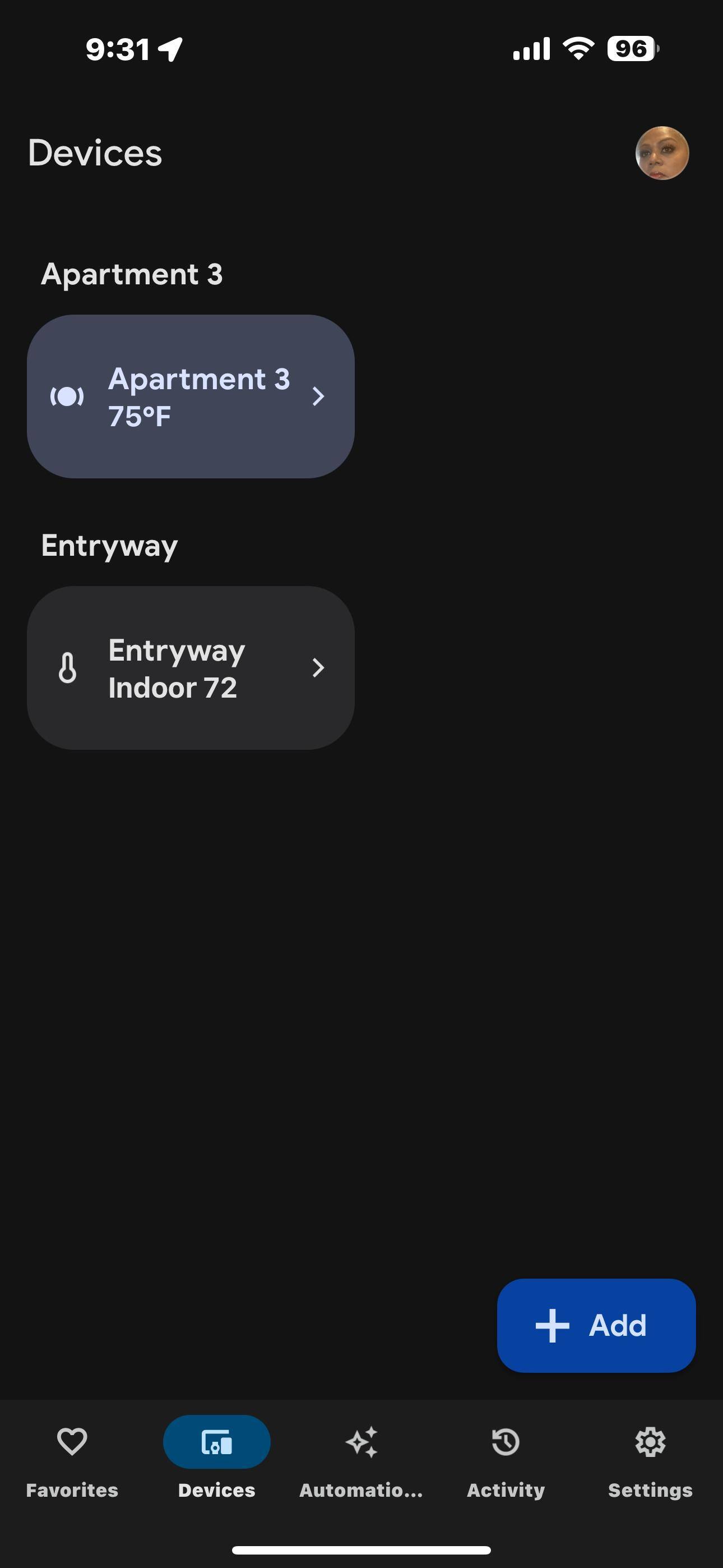Tap the plus icon inside the Add button
The width and height of the screenshot is (723, 1568).
(x=551, y=1325)
